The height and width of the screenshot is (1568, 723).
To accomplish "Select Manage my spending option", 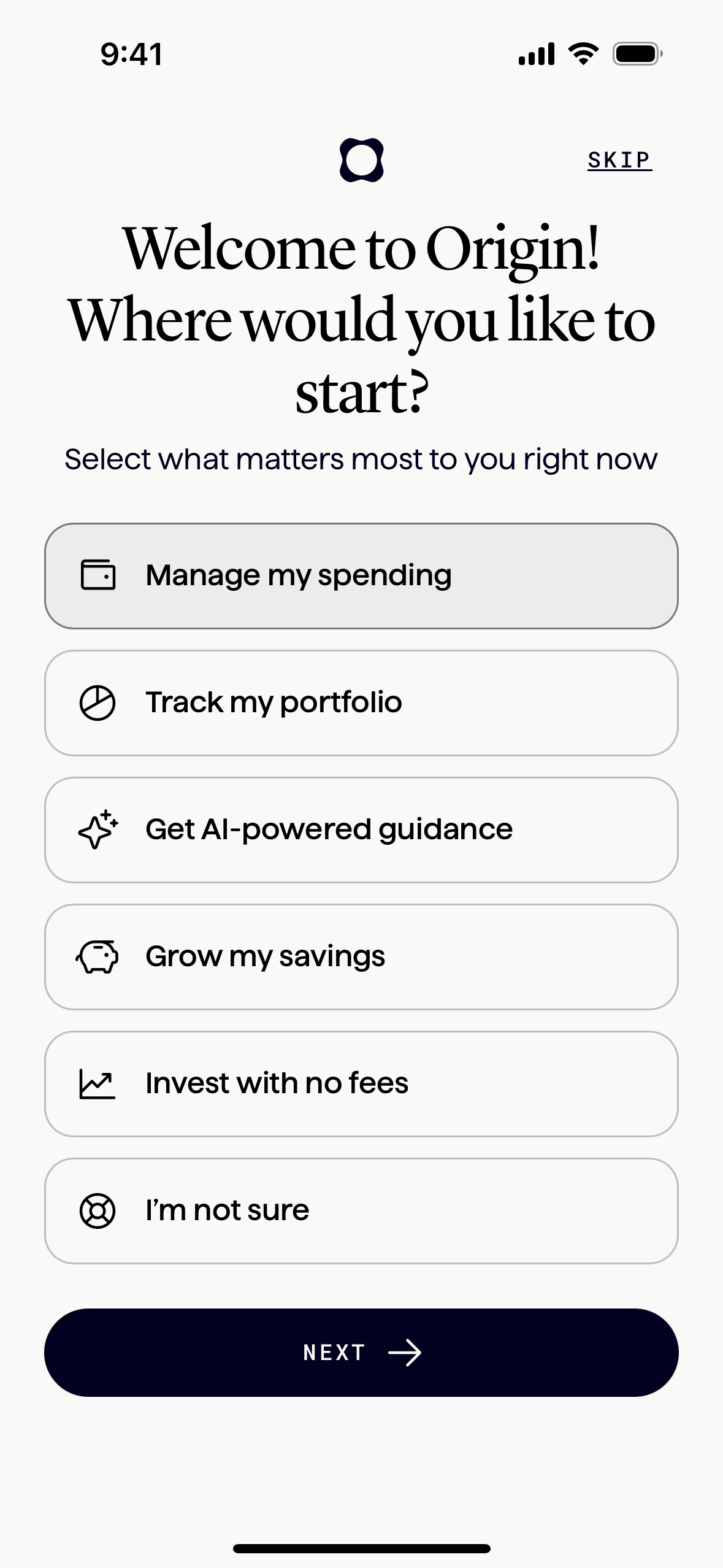I will pos(361,576).
